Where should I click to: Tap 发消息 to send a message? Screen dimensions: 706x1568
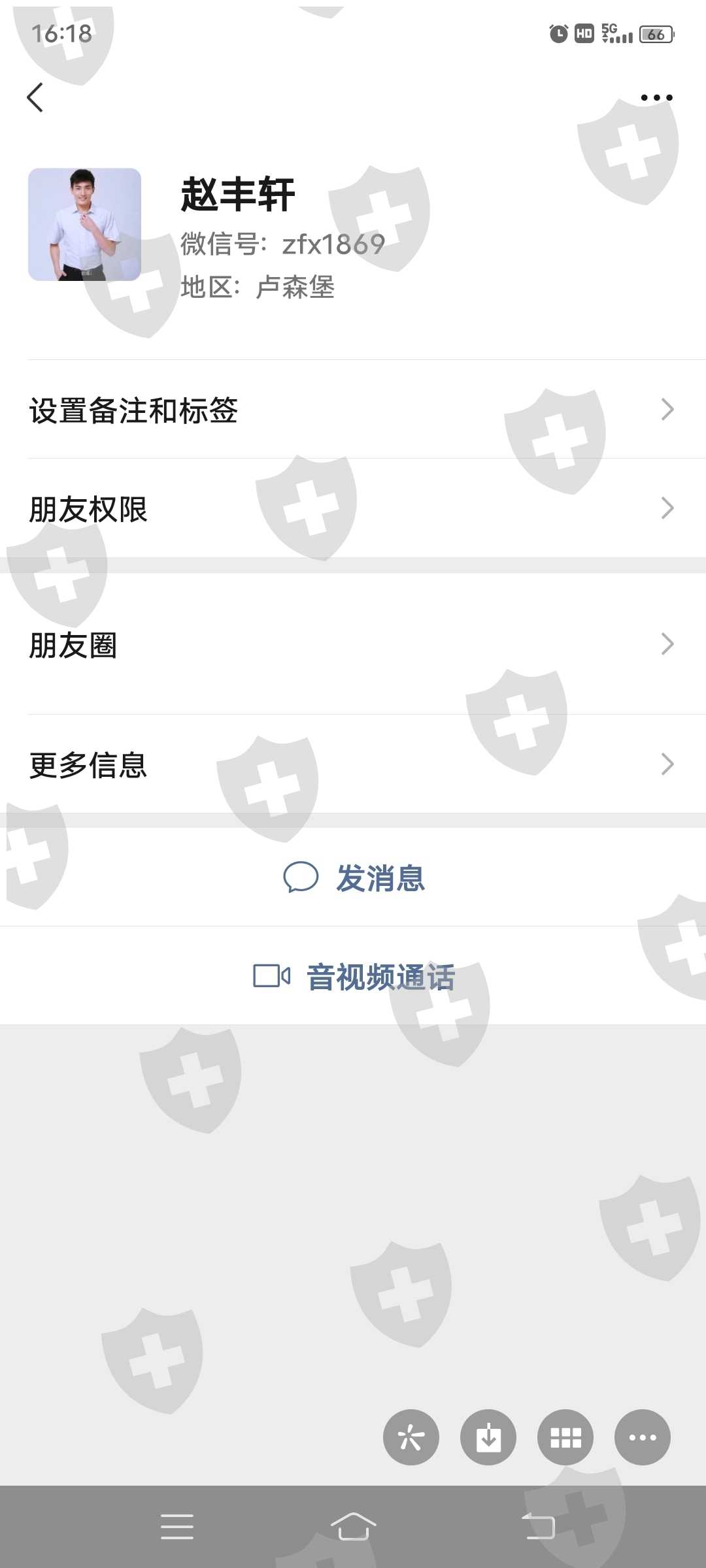[x=353, y=877]
